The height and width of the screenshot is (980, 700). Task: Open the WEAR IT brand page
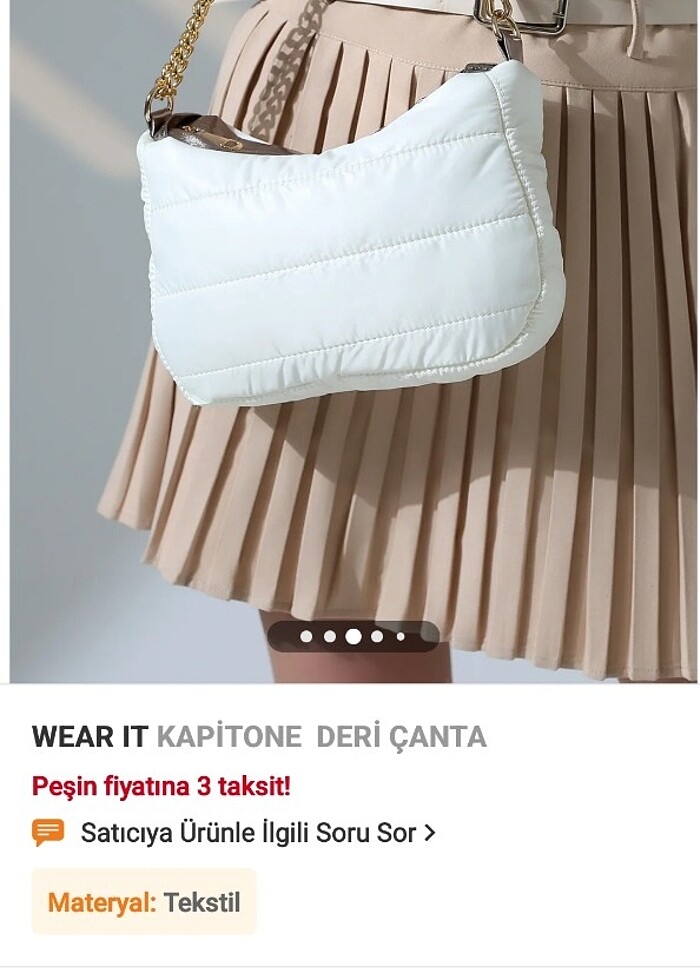pyautogui.click(x=90, y=737)
